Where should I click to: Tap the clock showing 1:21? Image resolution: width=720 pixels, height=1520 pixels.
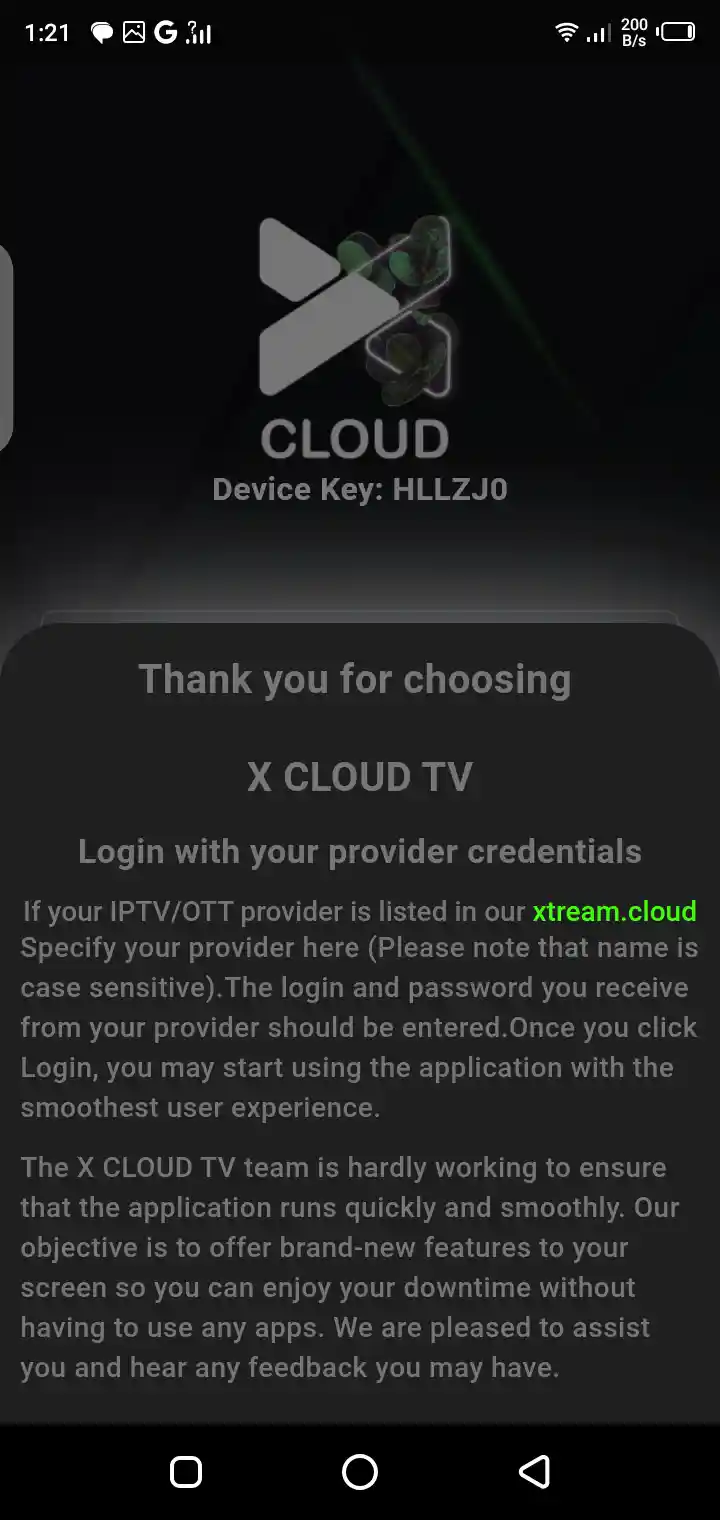tap(47, 32)
